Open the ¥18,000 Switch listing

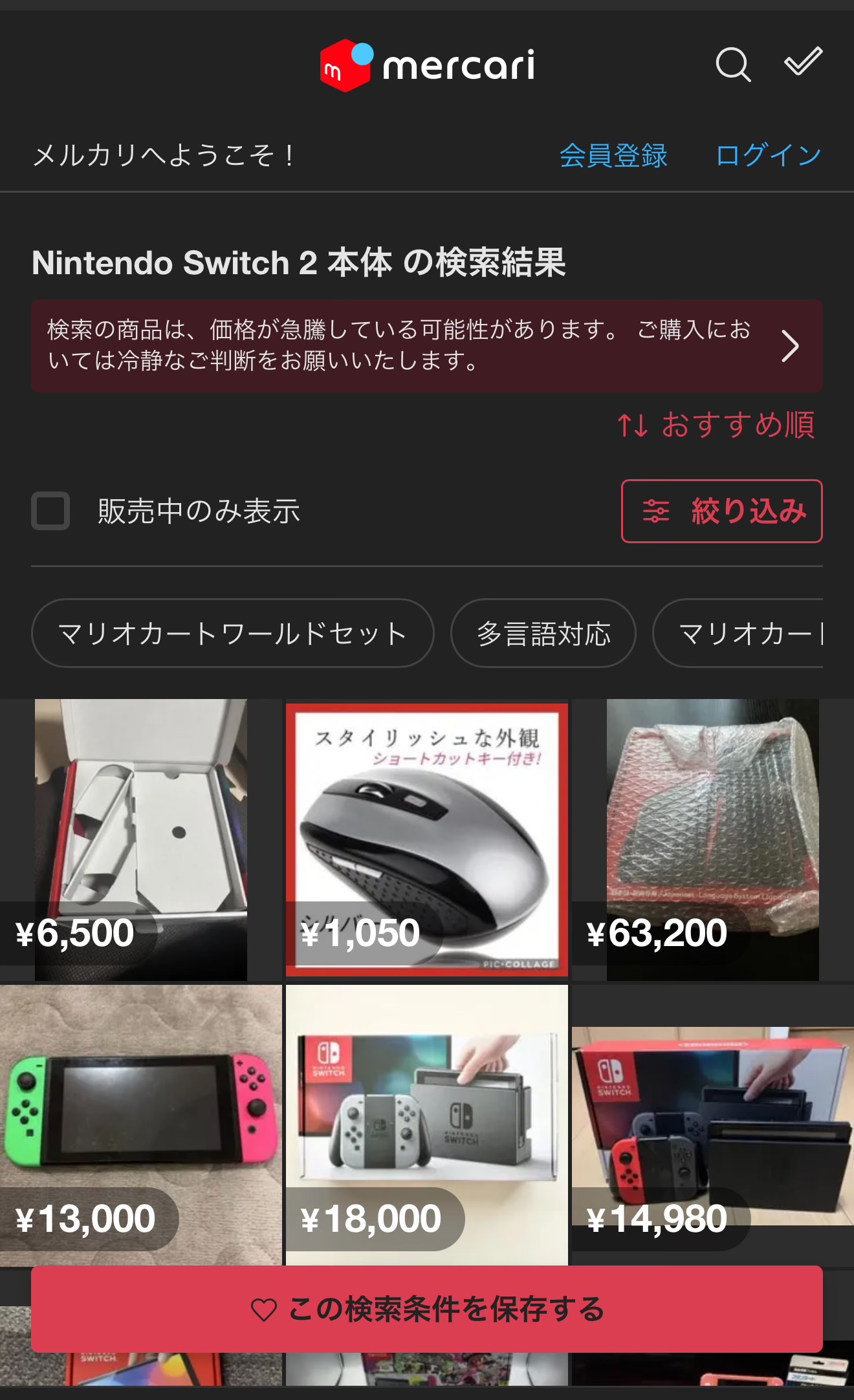(427, 1125)
